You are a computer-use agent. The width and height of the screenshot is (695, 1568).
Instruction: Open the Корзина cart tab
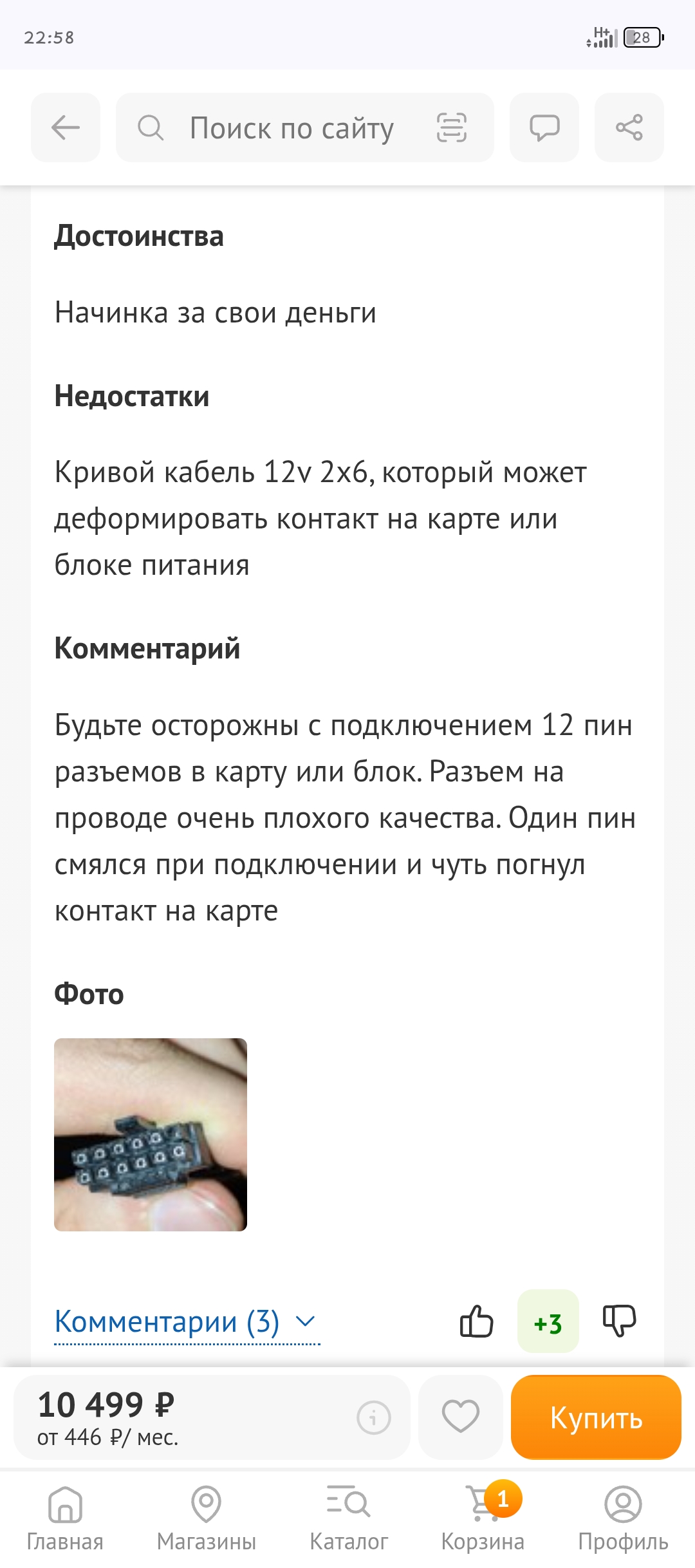(x=483, y=1518)
